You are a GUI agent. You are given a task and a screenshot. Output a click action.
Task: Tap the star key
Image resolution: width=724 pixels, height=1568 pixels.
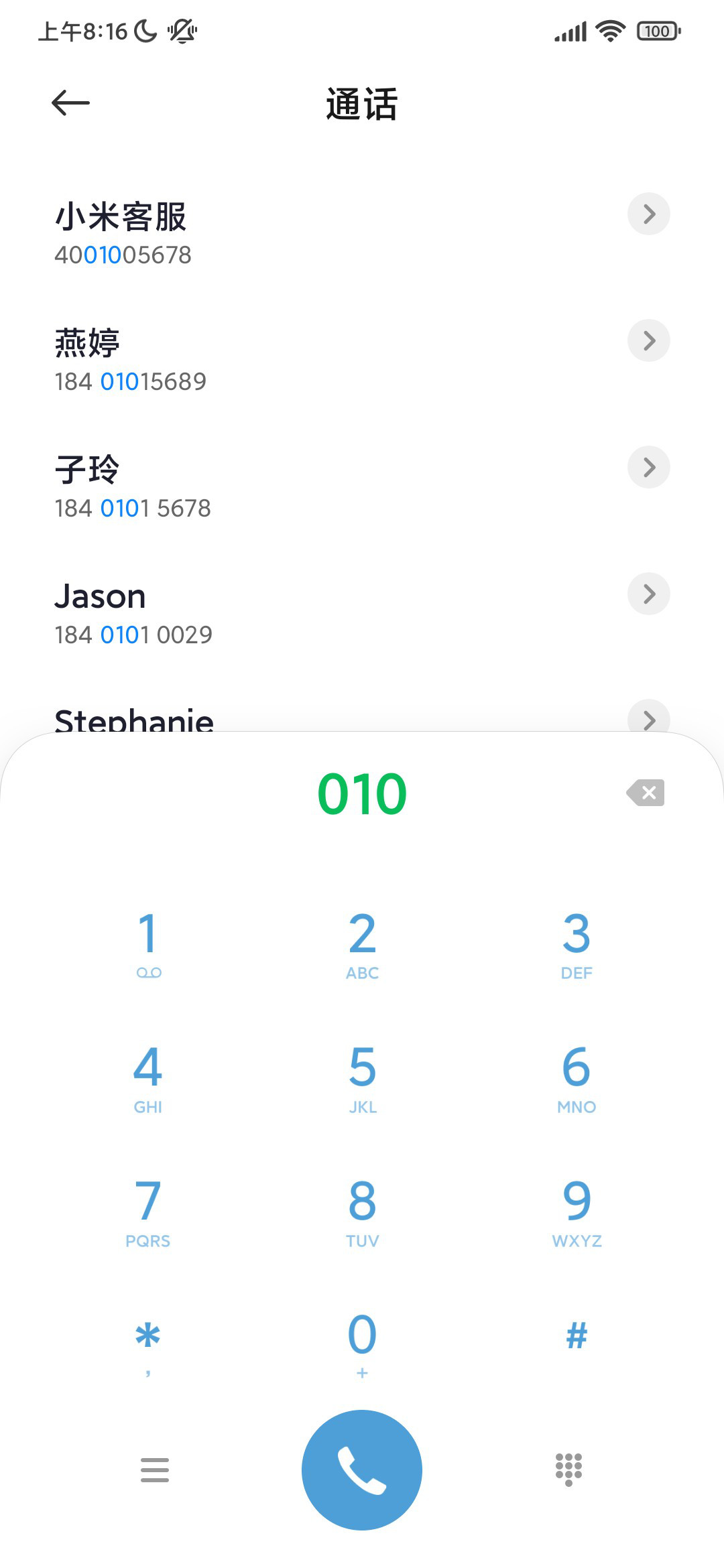pos(148,1345)
